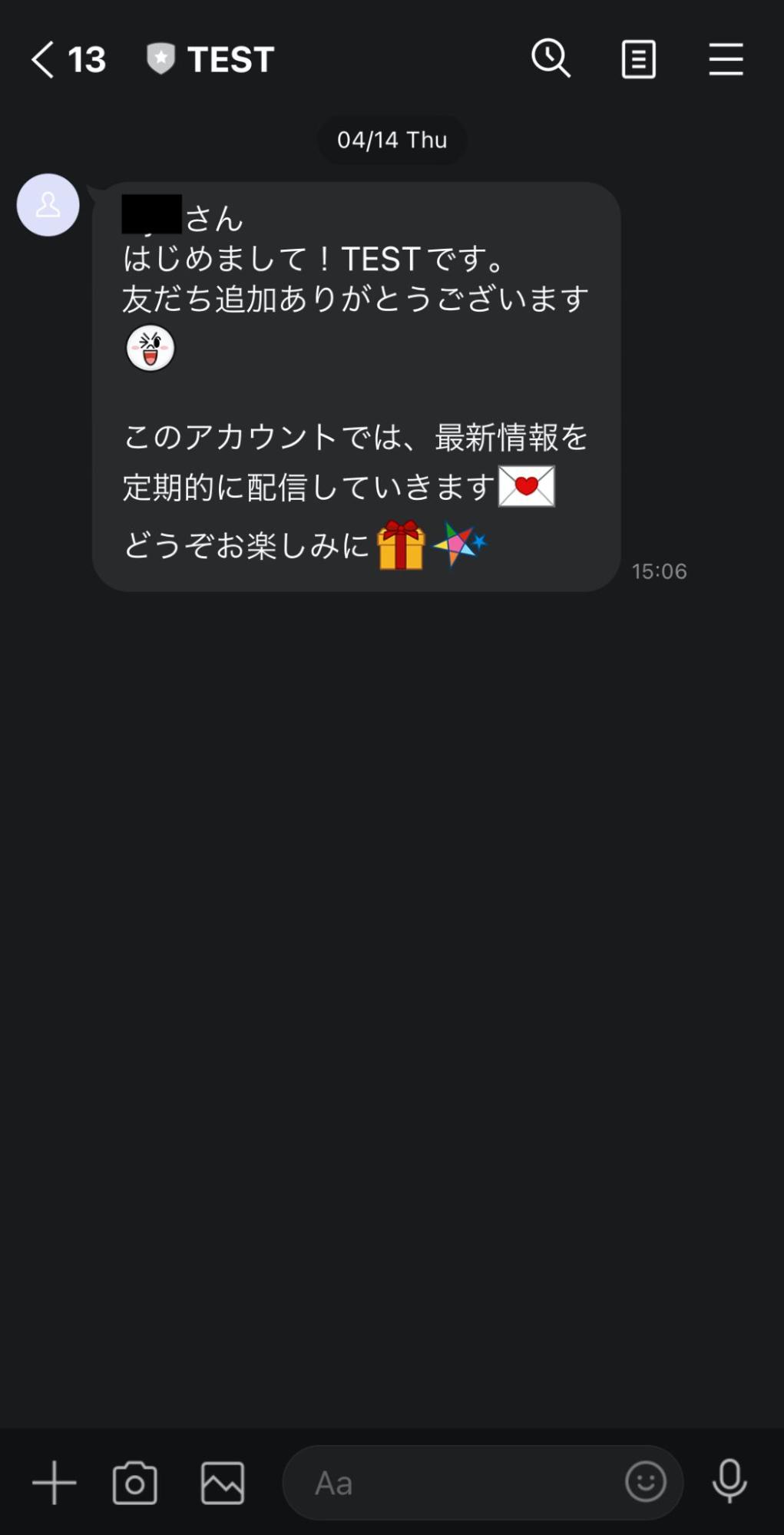
Task: Open the in-chat search icon
Action: (x=550, y=59)
